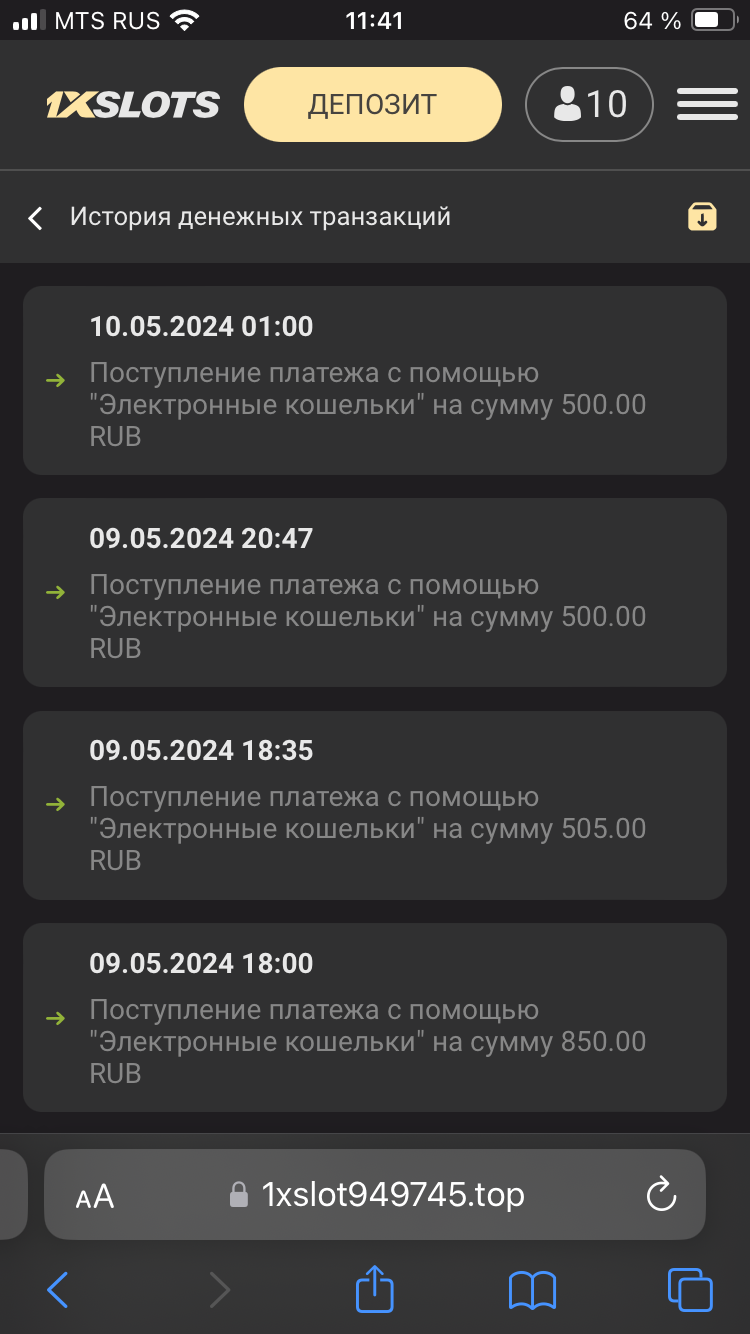This screenshot has height=1334, width=750.
Task: Reload the page in Safari
Action: click(x=661, y=1194)
